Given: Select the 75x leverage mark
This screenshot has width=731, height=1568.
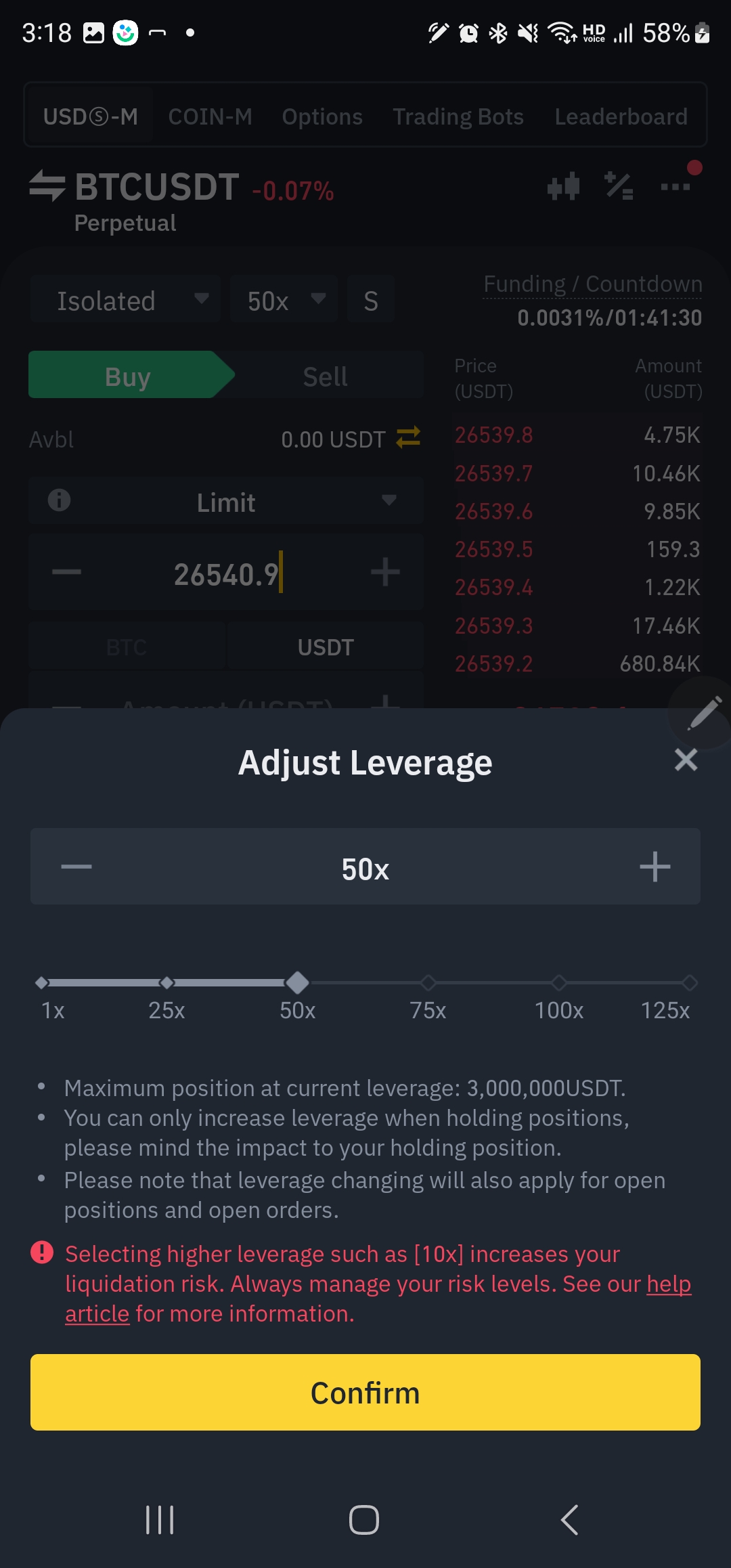Looking at the screenshot, I should (428, 982).
